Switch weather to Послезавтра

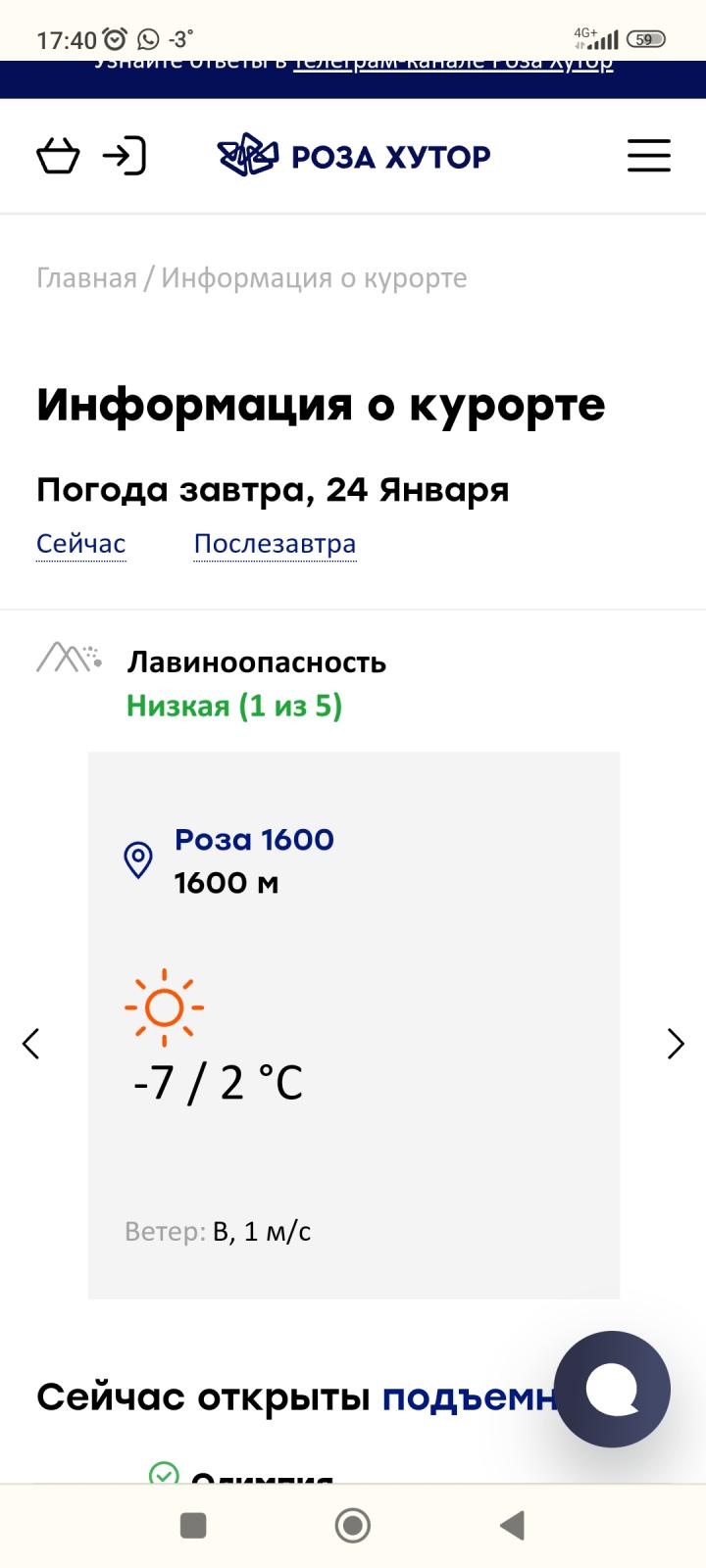click(275, 544)
